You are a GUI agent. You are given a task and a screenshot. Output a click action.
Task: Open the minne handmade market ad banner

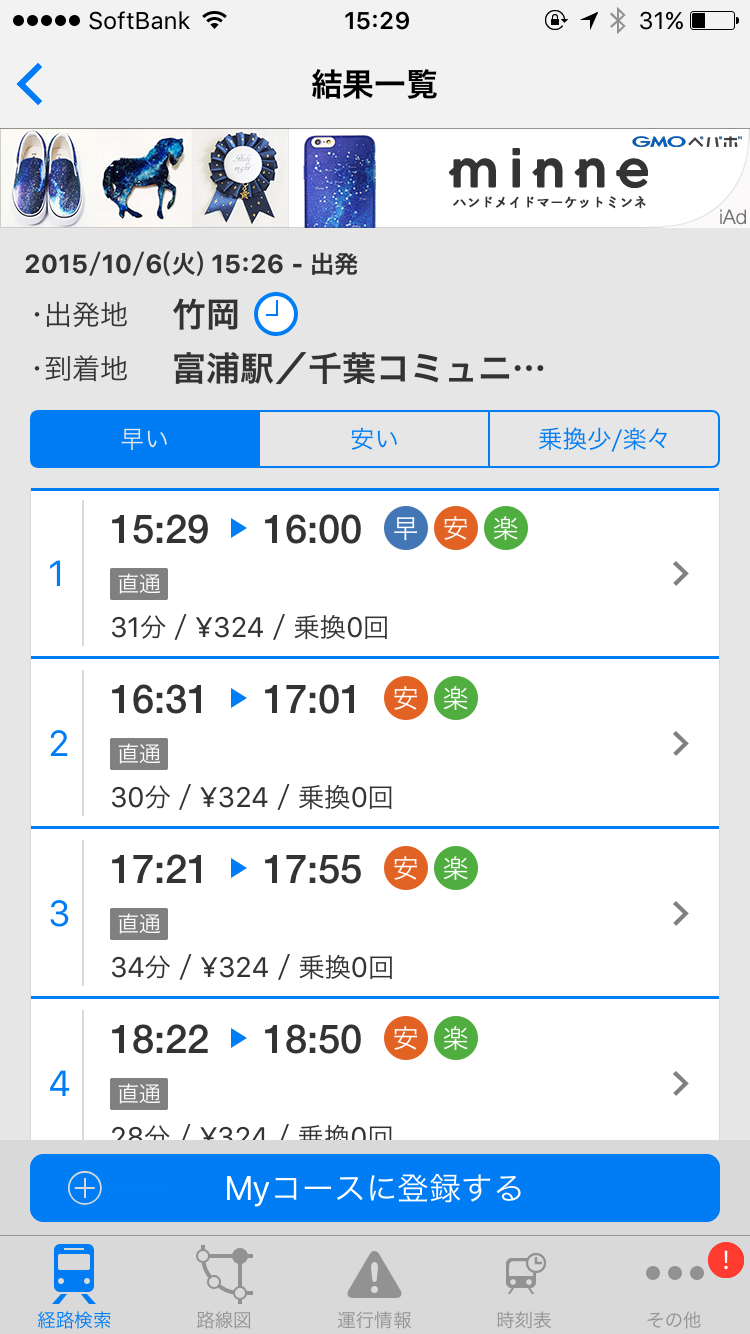tap(375, 178)
